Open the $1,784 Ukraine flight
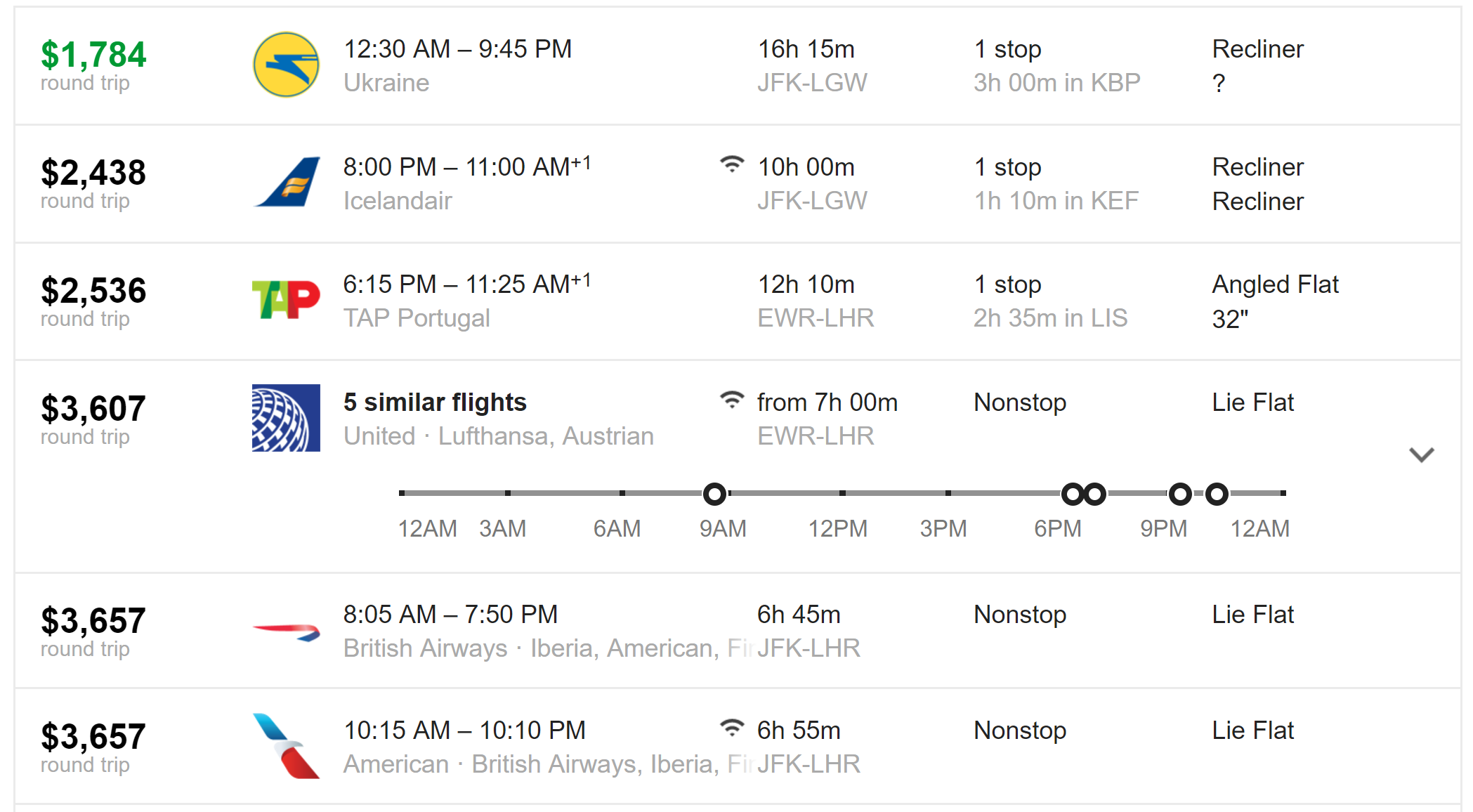The width and height of the screenshot is (1473, 812). point(457,65)
